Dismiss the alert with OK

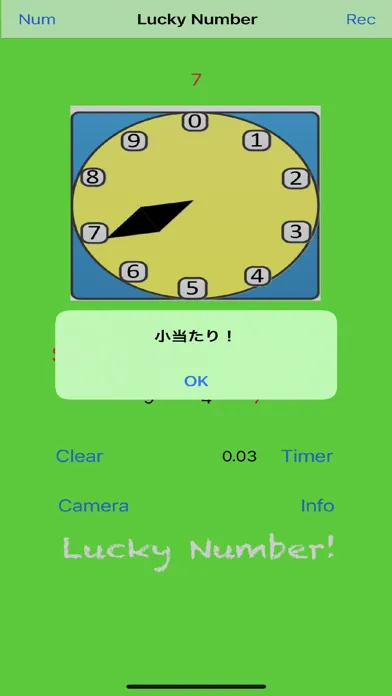196,381
